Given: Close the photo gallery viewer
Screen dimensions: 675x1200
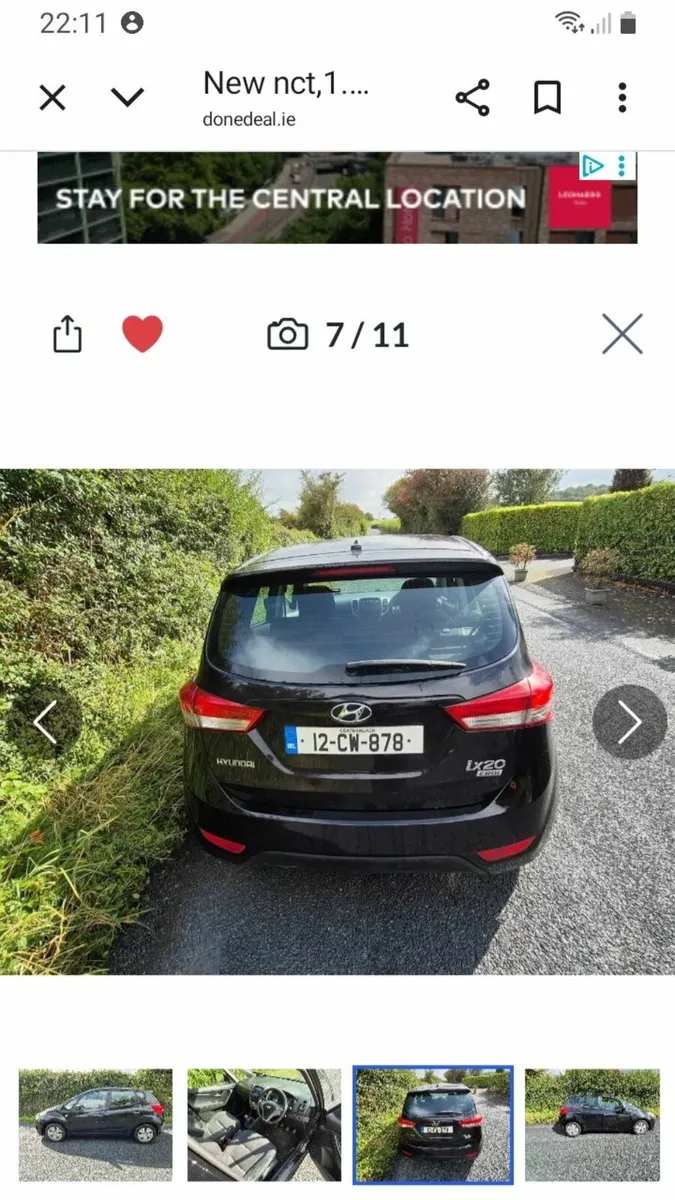Looking at the screenshot, I should [622, 334].
